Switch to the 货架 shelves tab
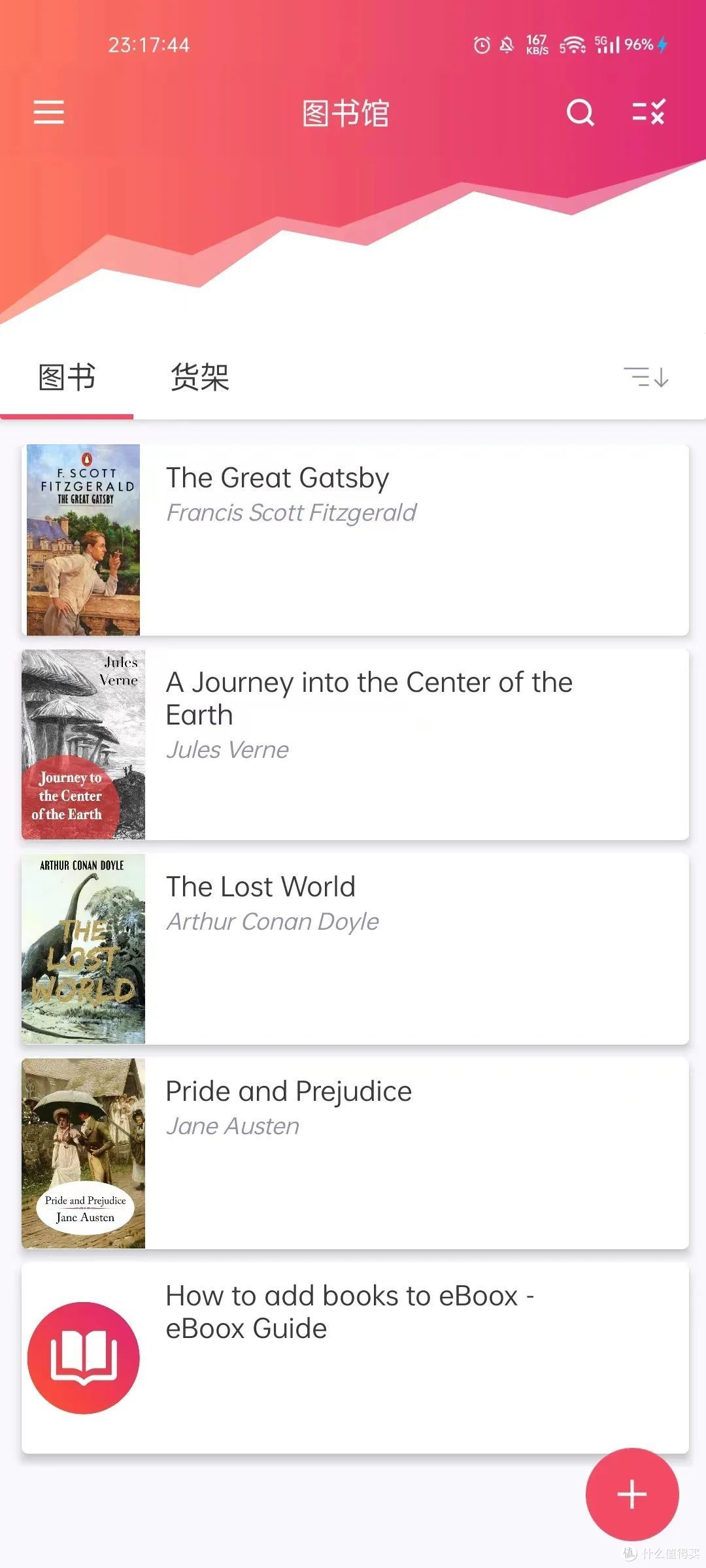 coord(199,378)
